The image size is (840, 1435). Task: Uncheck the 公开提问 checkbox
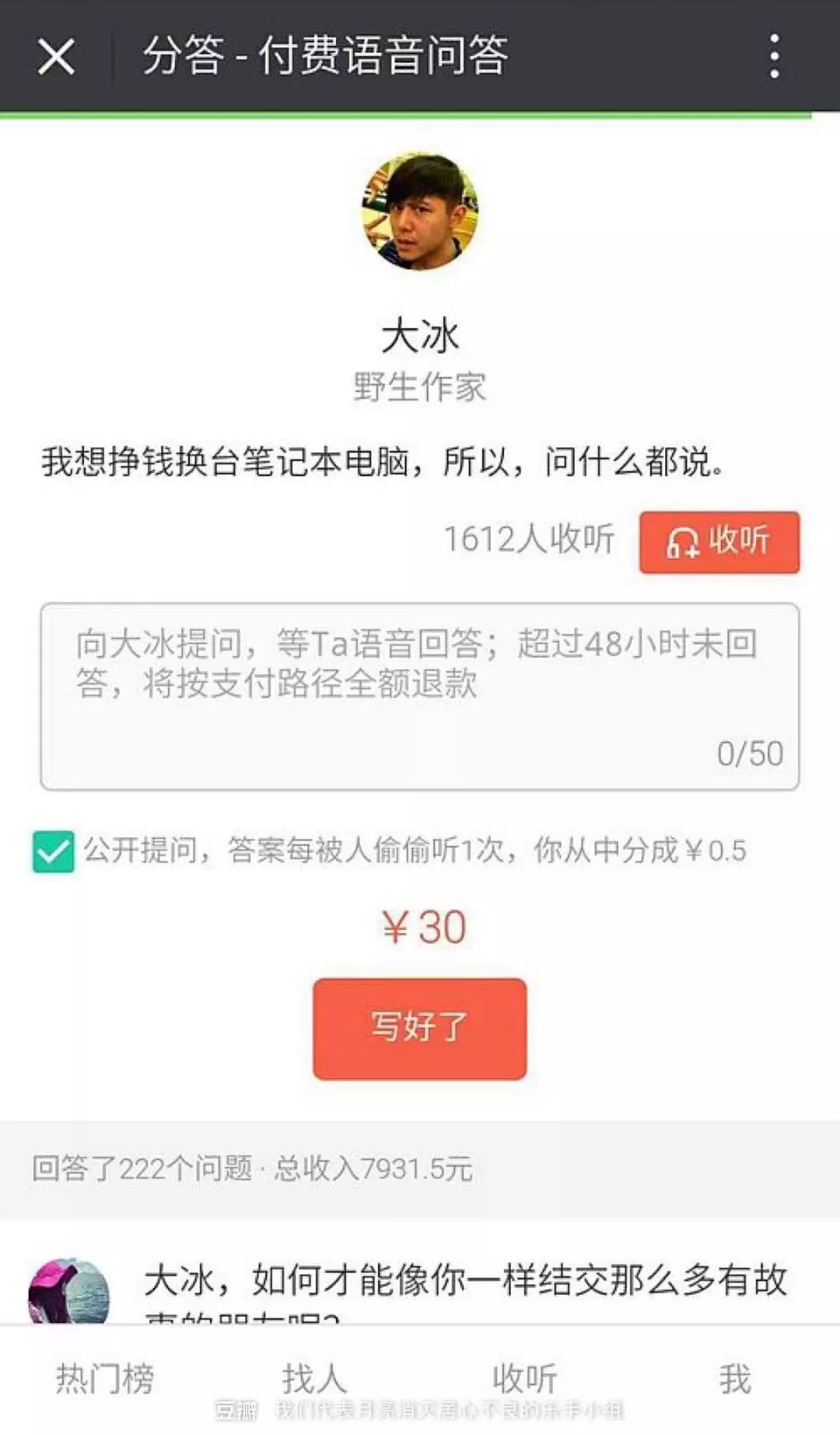pyautogui.click(x=53, y=851)
